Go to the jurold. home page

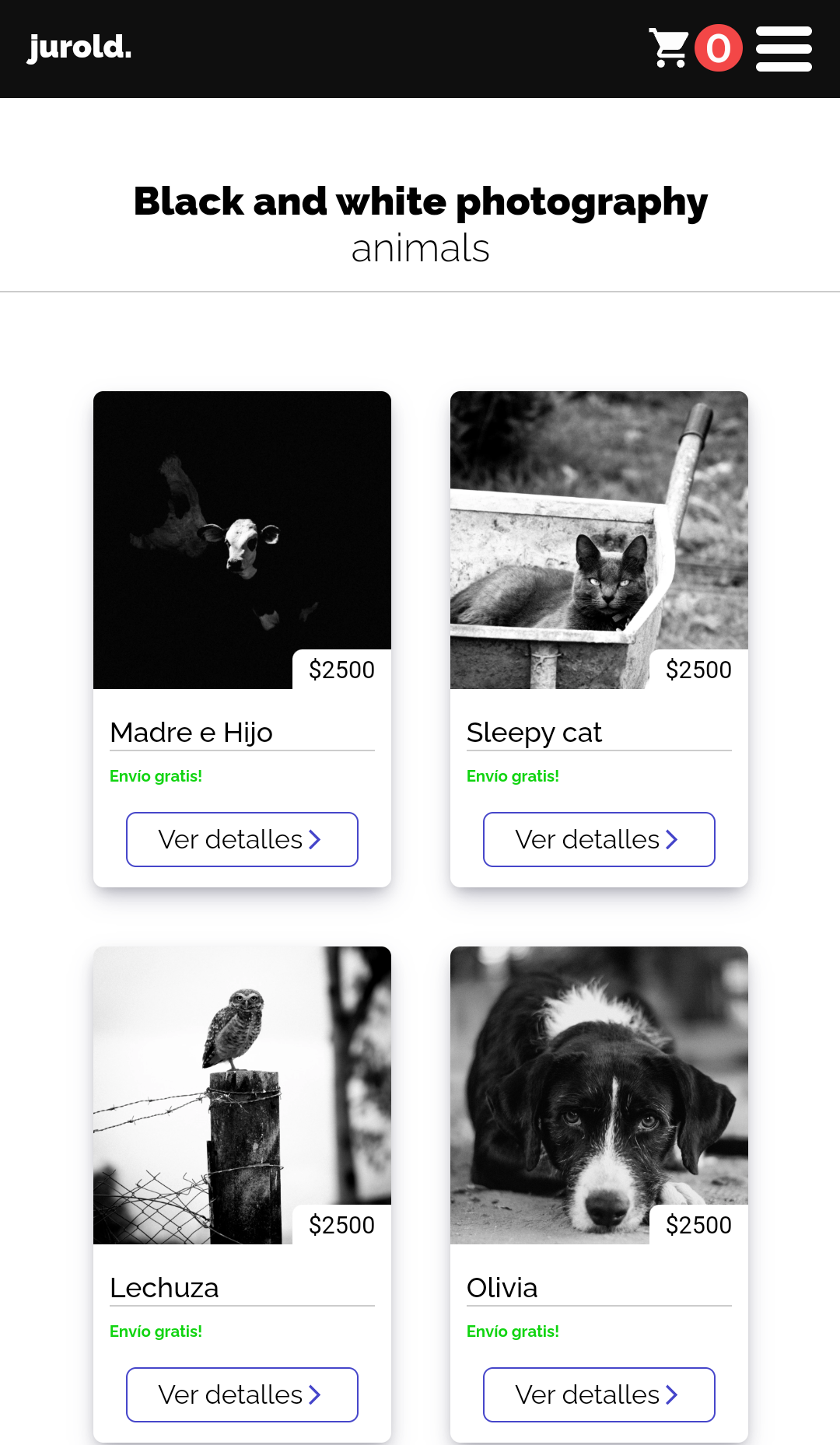pyautogui.click(x=80, y=48)
